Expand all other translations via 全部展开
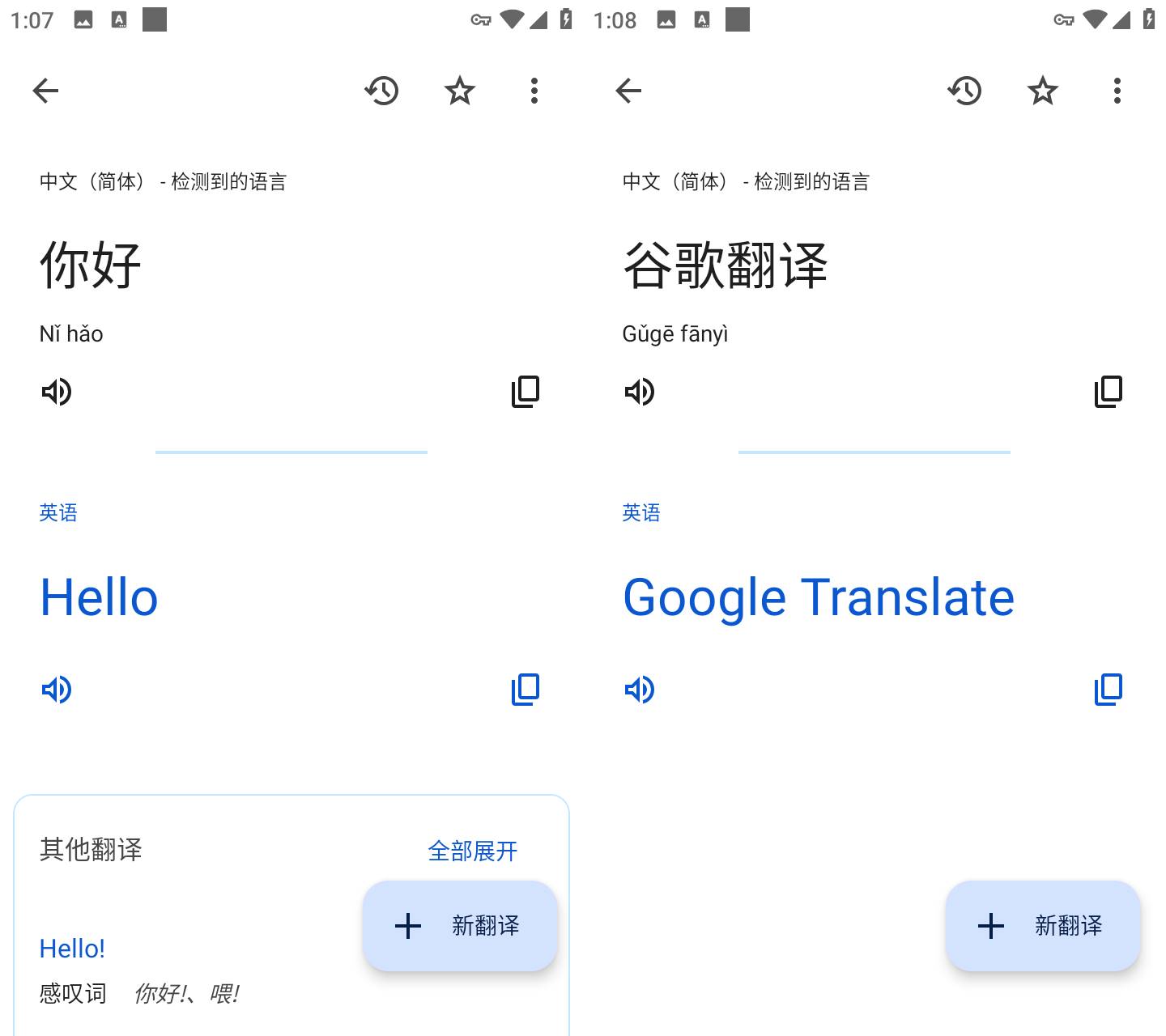 [x=472, y=851]
